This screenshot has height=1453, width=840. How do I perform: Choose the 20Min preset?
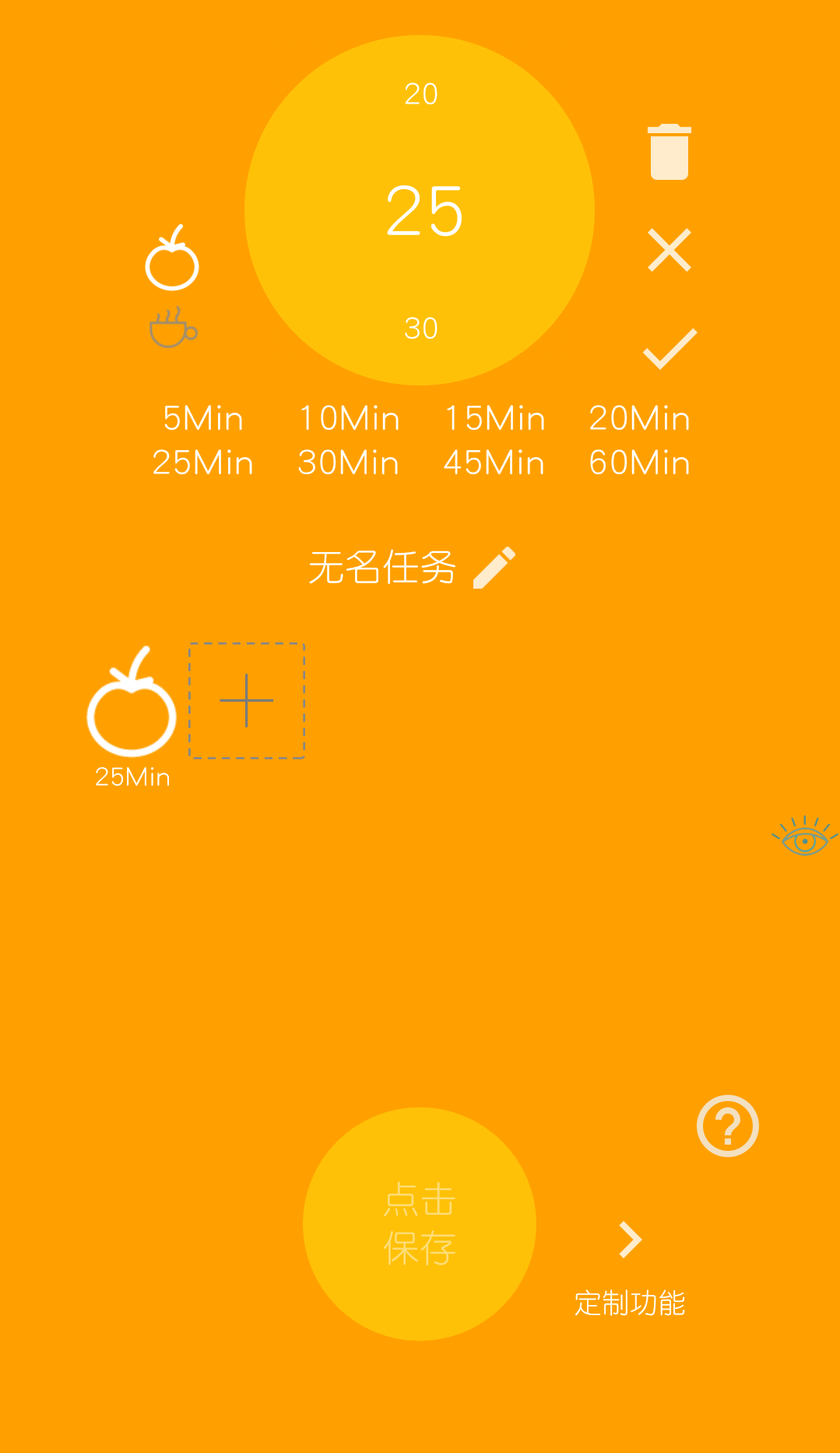639,418
